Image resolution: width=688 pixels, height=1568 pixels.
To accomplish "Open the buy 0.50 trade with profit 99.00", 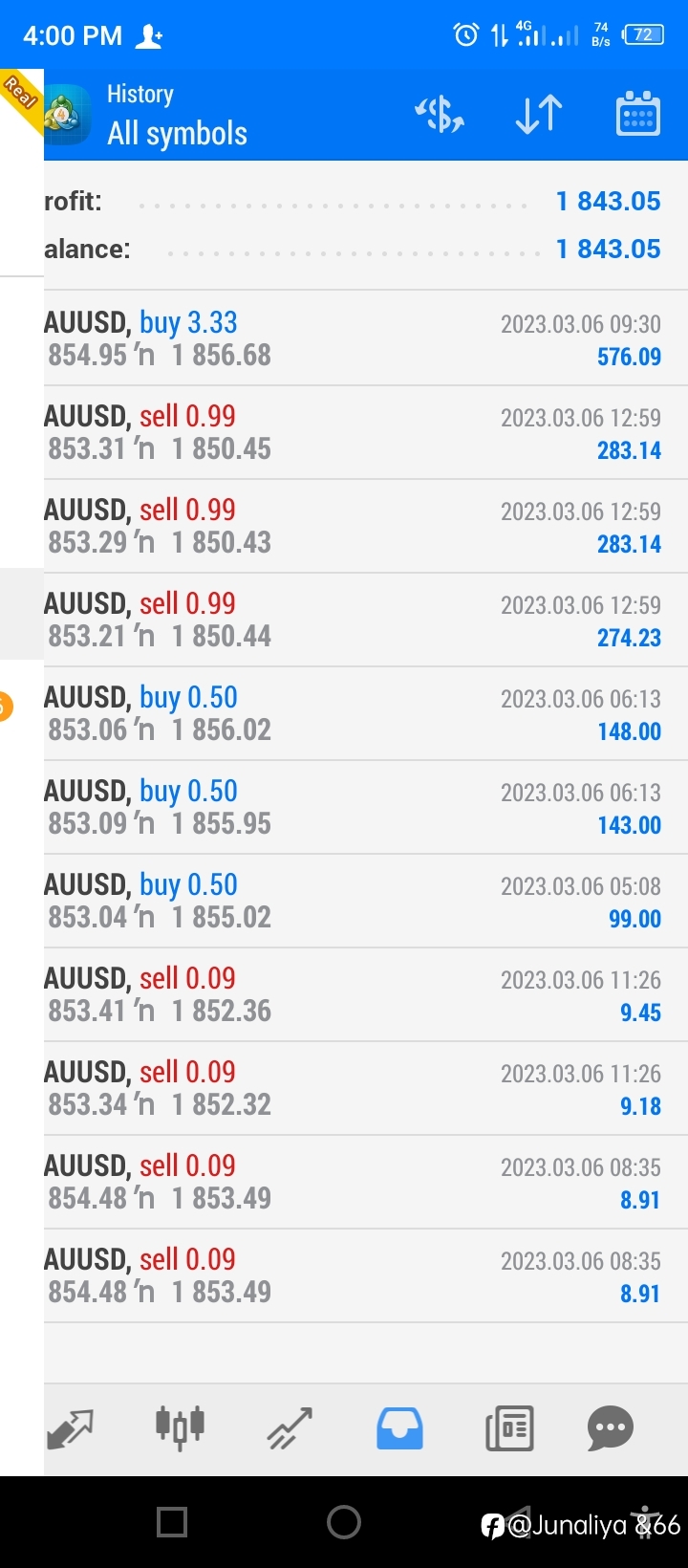I will 366,901.
